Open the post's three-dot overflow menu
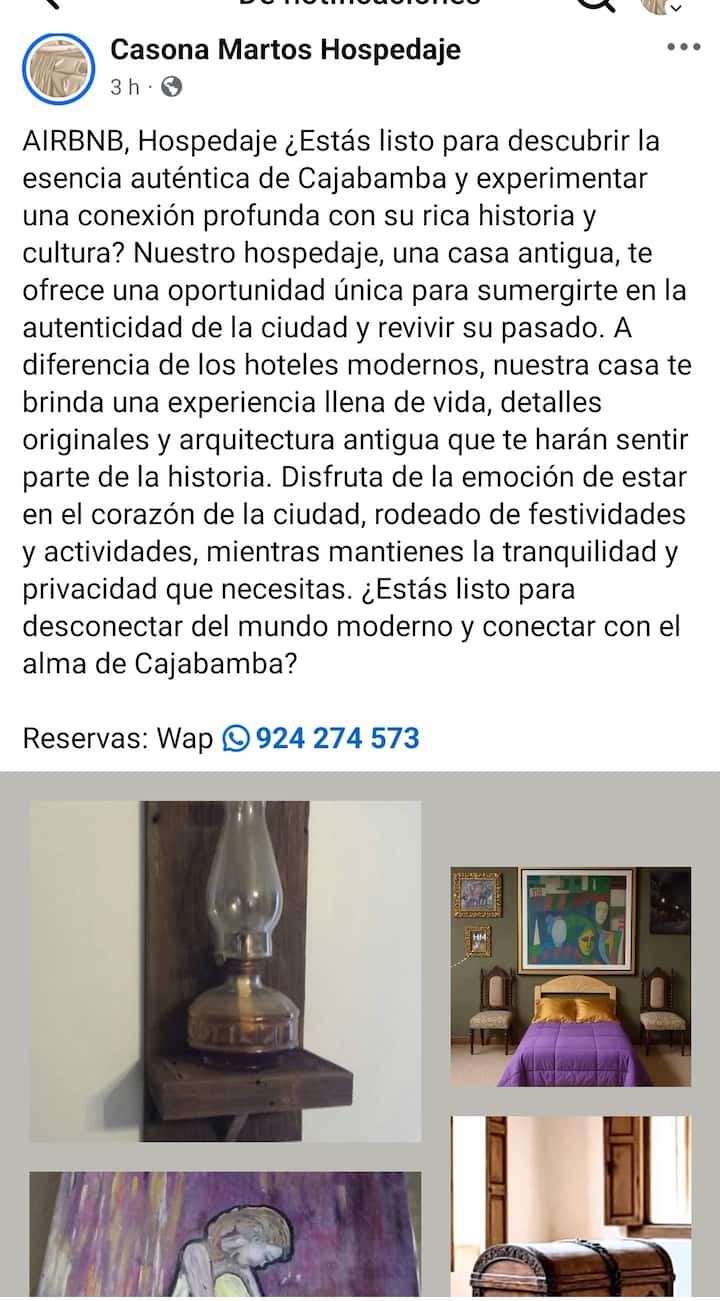Screen dimensions: 720x1301 [x=683, y=47]
